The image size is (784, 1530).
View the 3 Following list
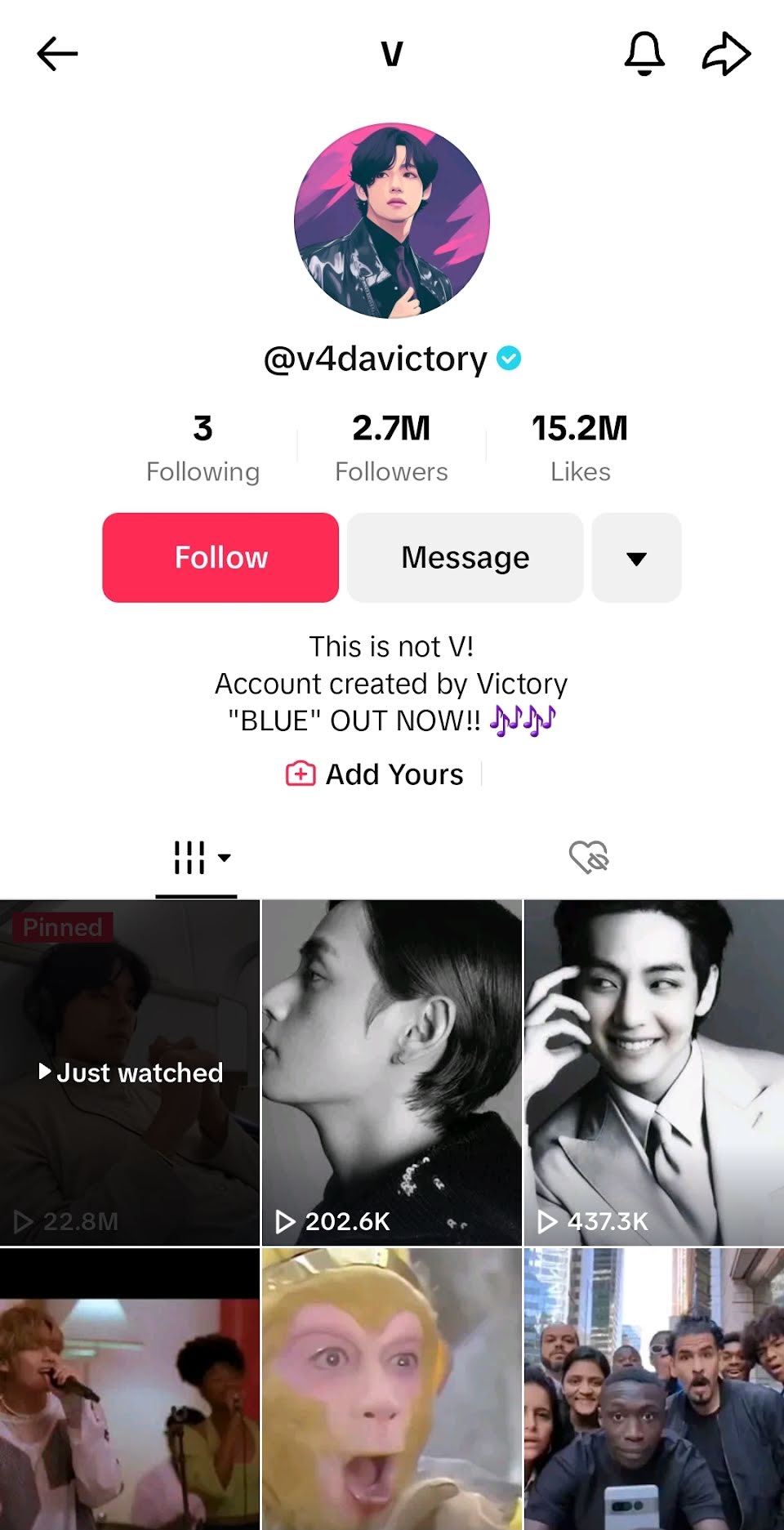(x=203, y=448)
